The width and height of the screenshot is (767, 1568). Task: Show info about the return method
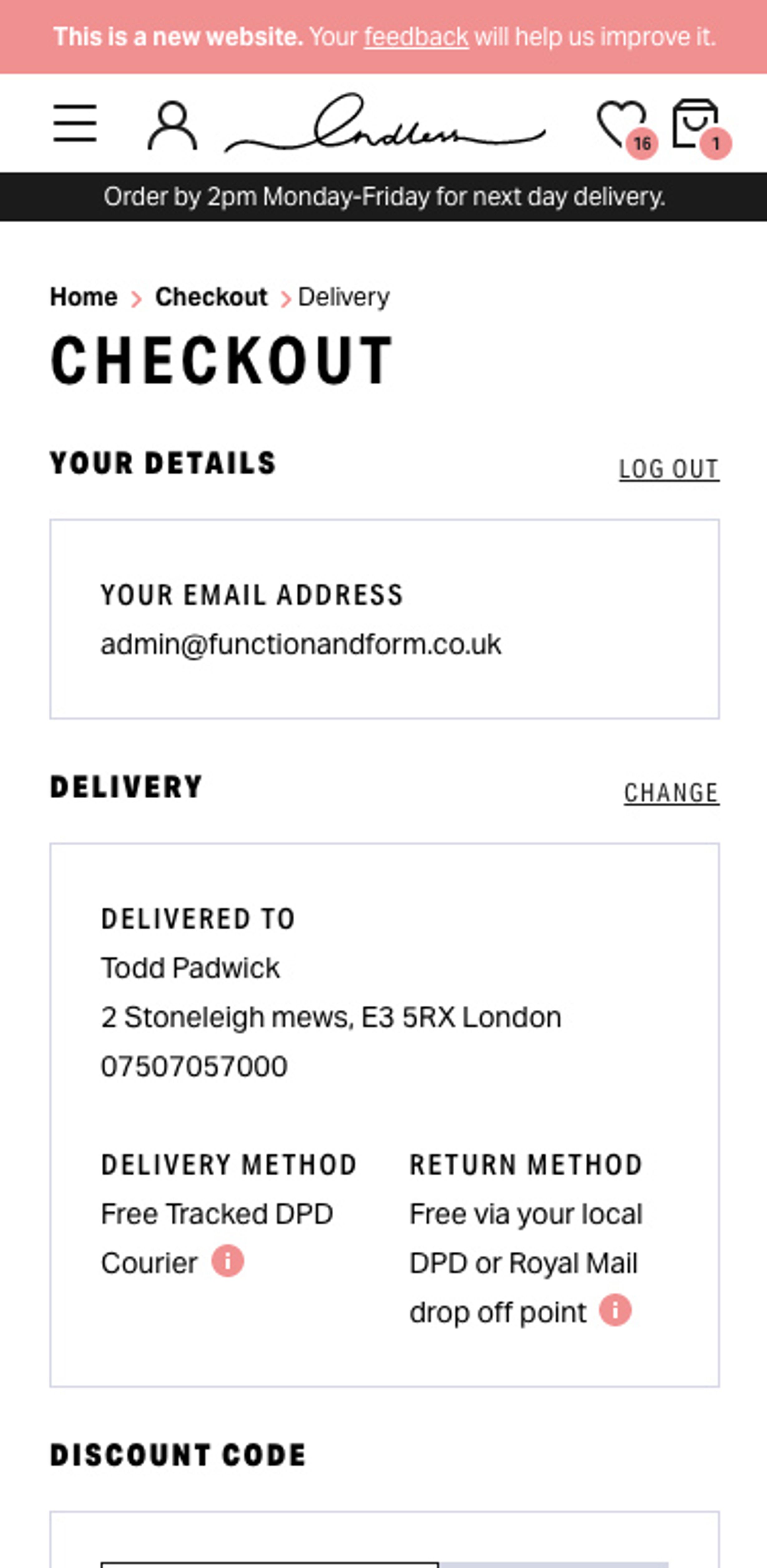pyautogui.click(x=615, y=1310)
